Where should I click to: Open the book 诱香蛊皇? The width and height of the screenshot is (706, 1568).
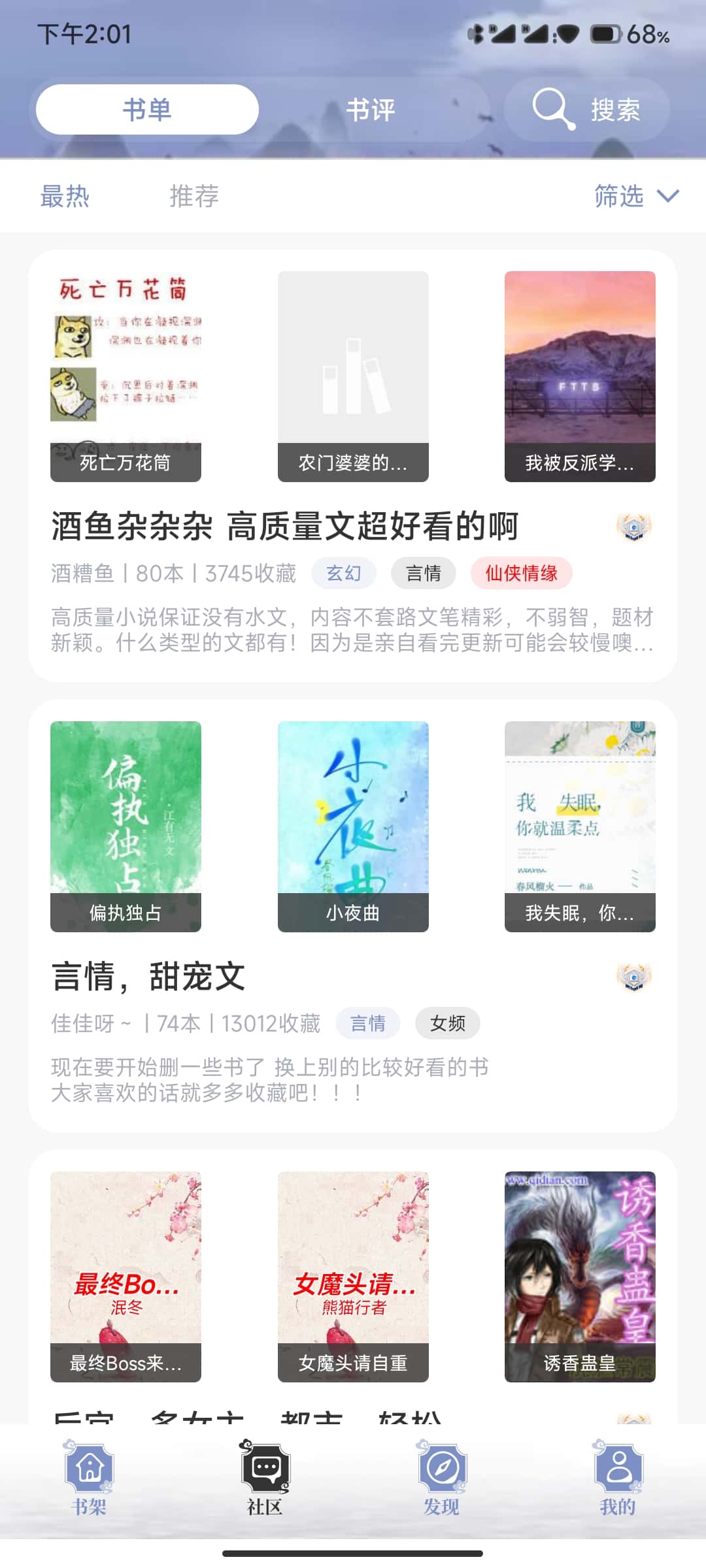580,1276
